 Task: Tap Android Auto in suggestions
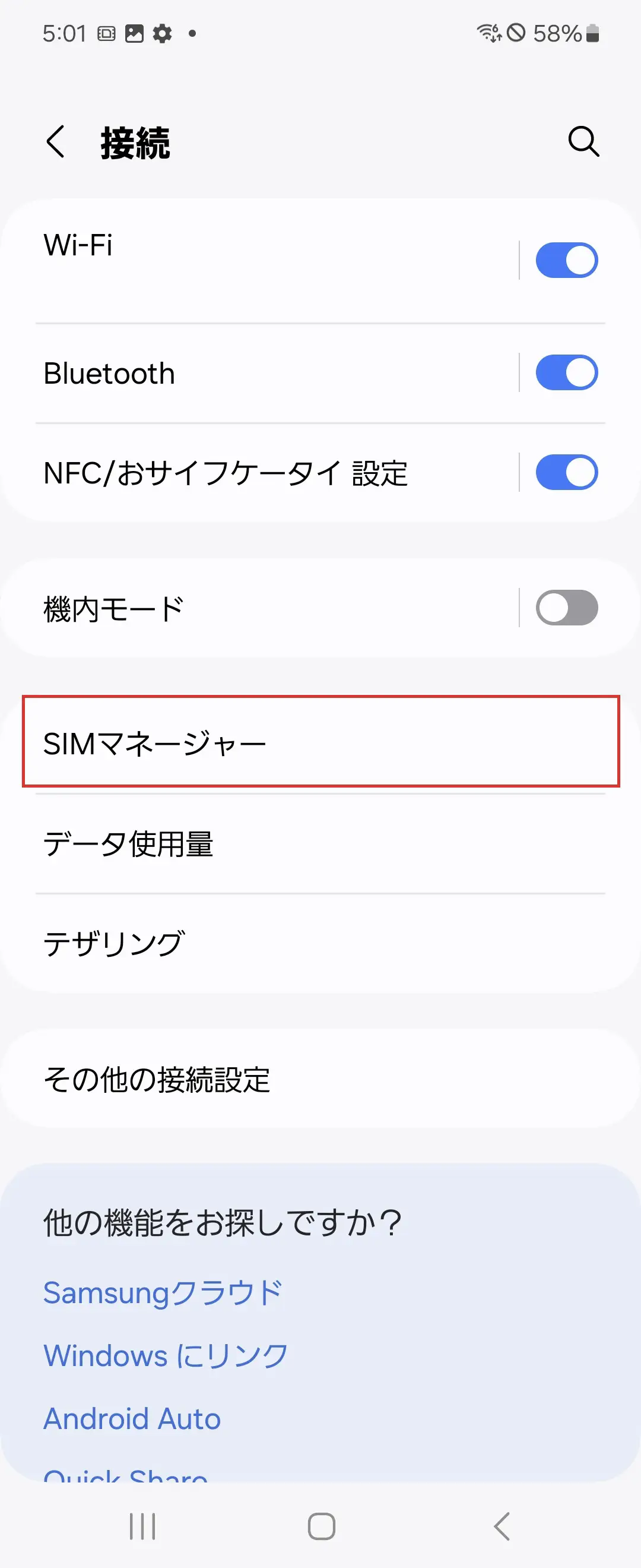132,1419
